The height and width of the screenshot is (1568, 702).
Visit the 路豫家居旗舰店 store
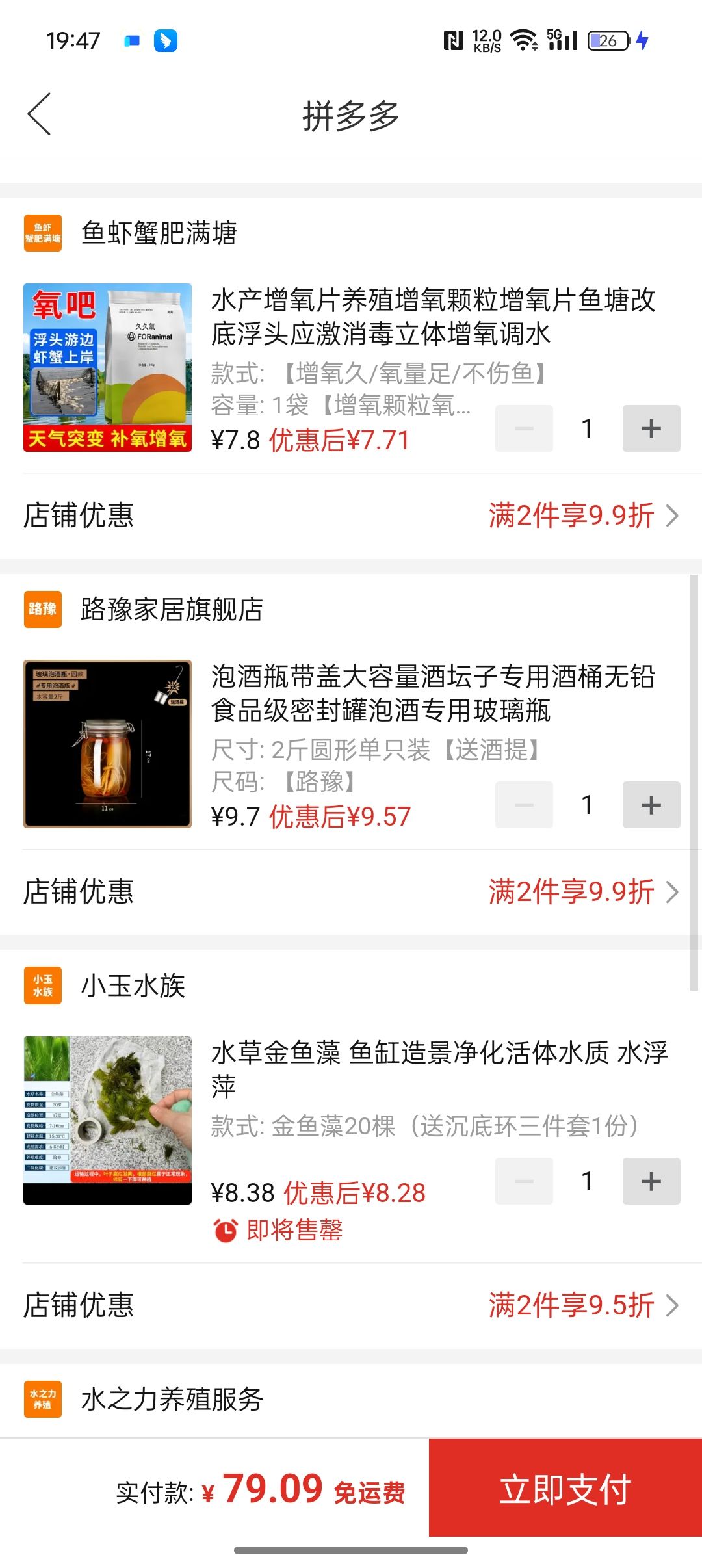click(172, 610)
